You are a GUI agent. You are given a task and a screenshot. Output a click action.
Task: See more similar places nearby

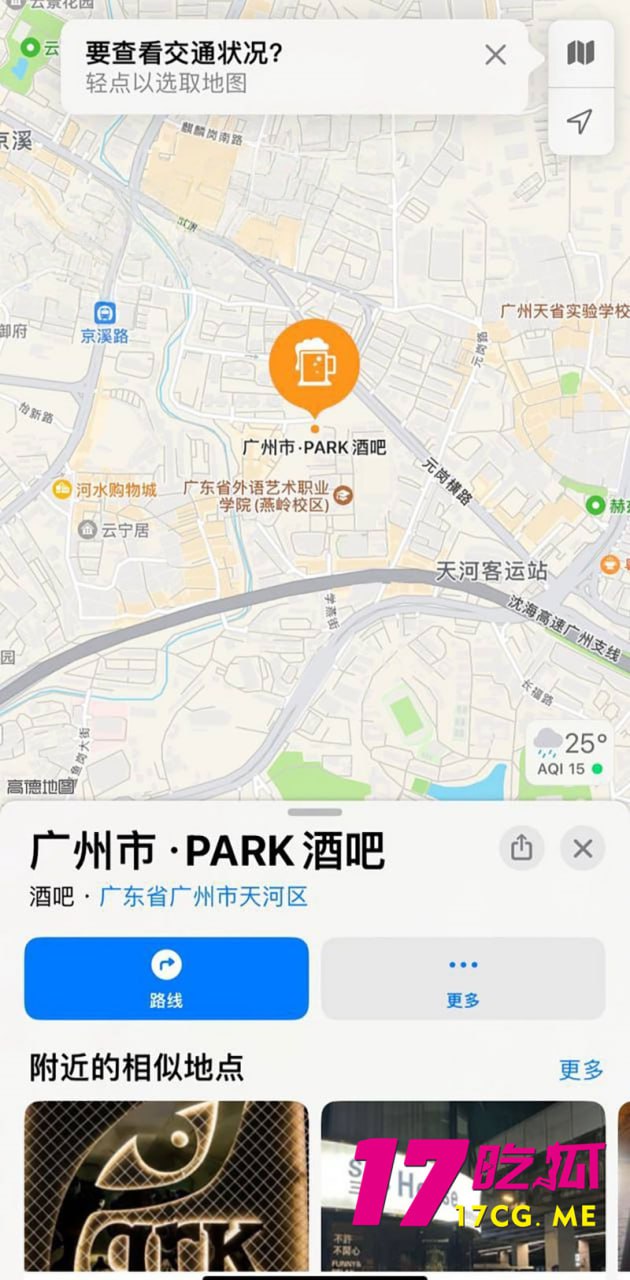(580, 1069)
